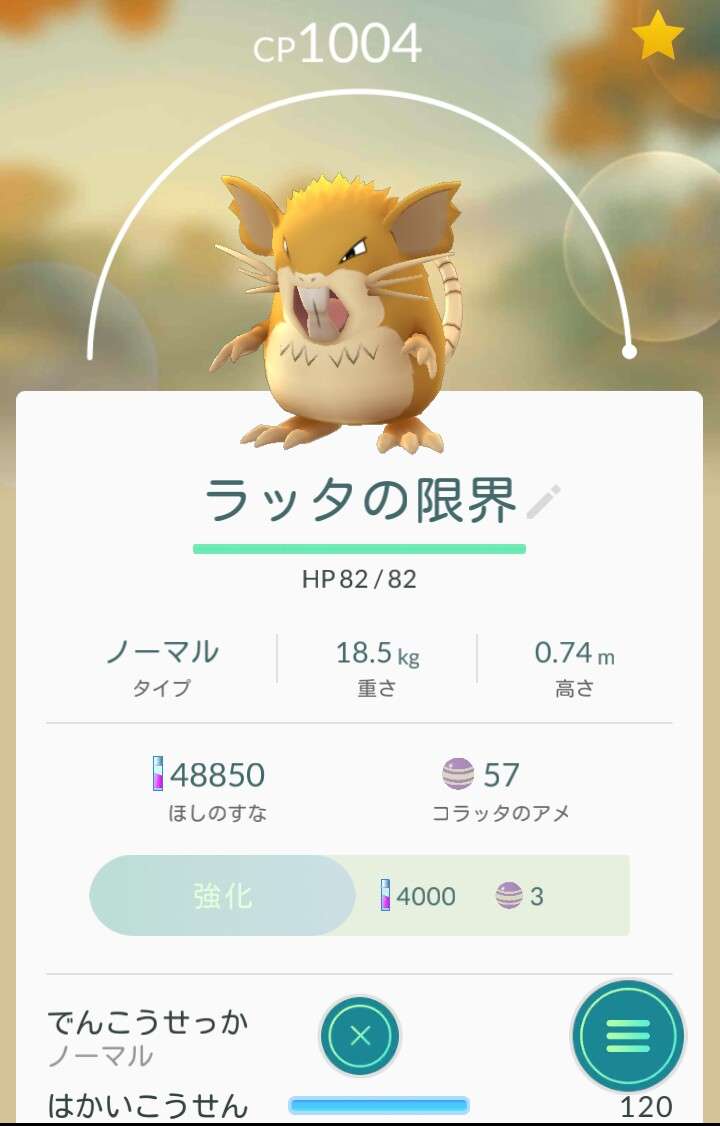Viewport: 720px width, 1126px height.
Task: Click the HP 82 / 82 text
Action: pyautogui.click(x=360, y=578)
